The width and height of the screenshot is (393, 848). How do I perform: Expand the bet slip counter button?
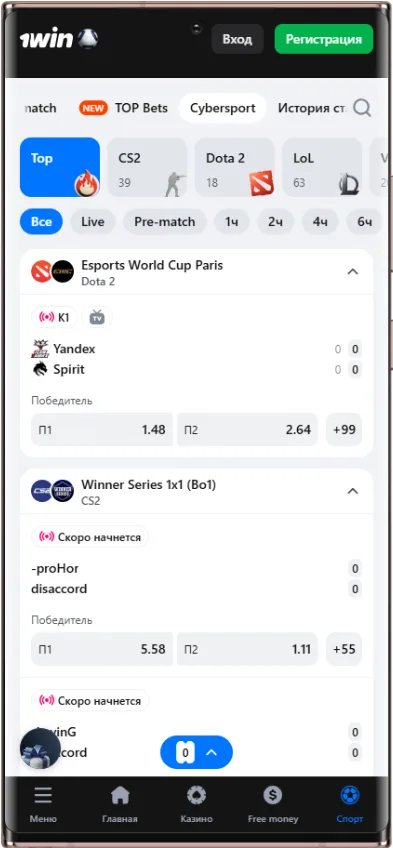pos(196,752)
